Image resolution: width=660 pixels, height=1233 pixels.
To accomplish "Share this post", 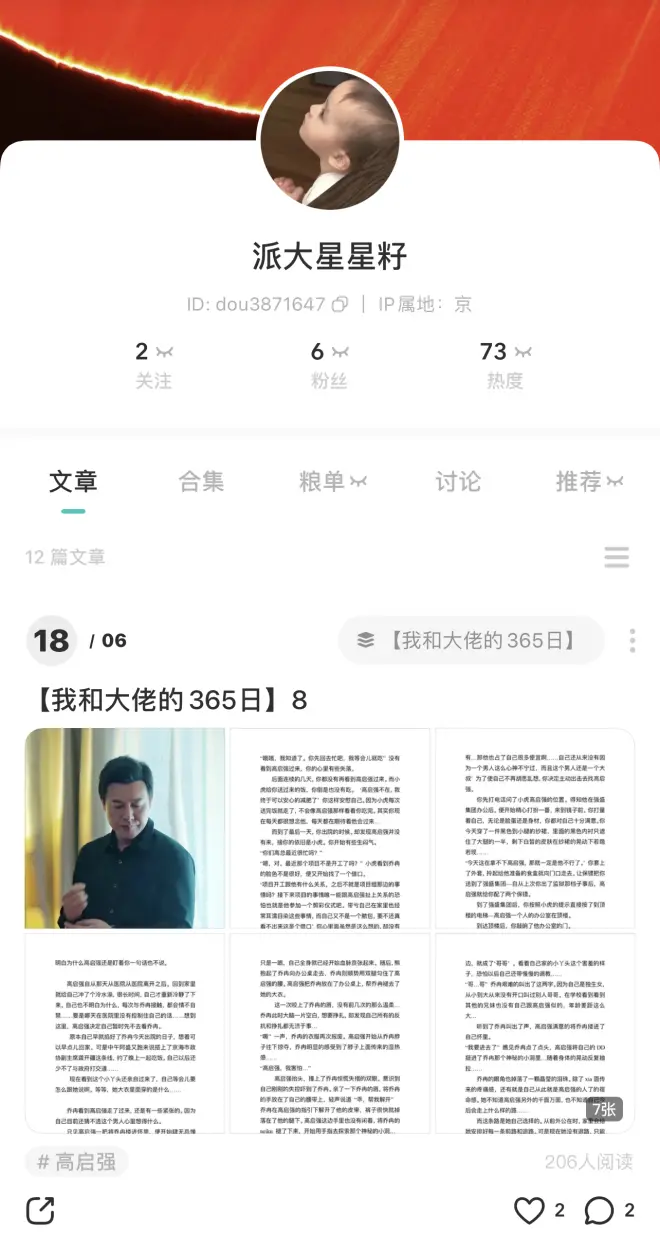I will (x=40, y=1210).
